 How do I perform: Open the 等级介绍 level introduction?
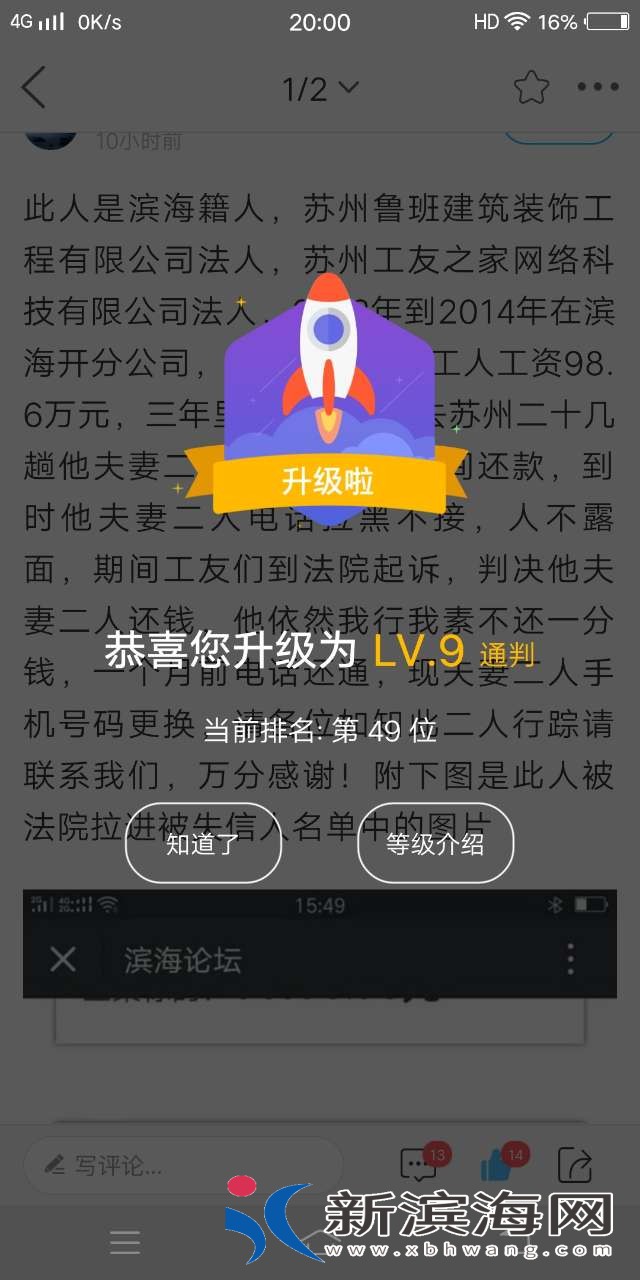pos(435,843)
